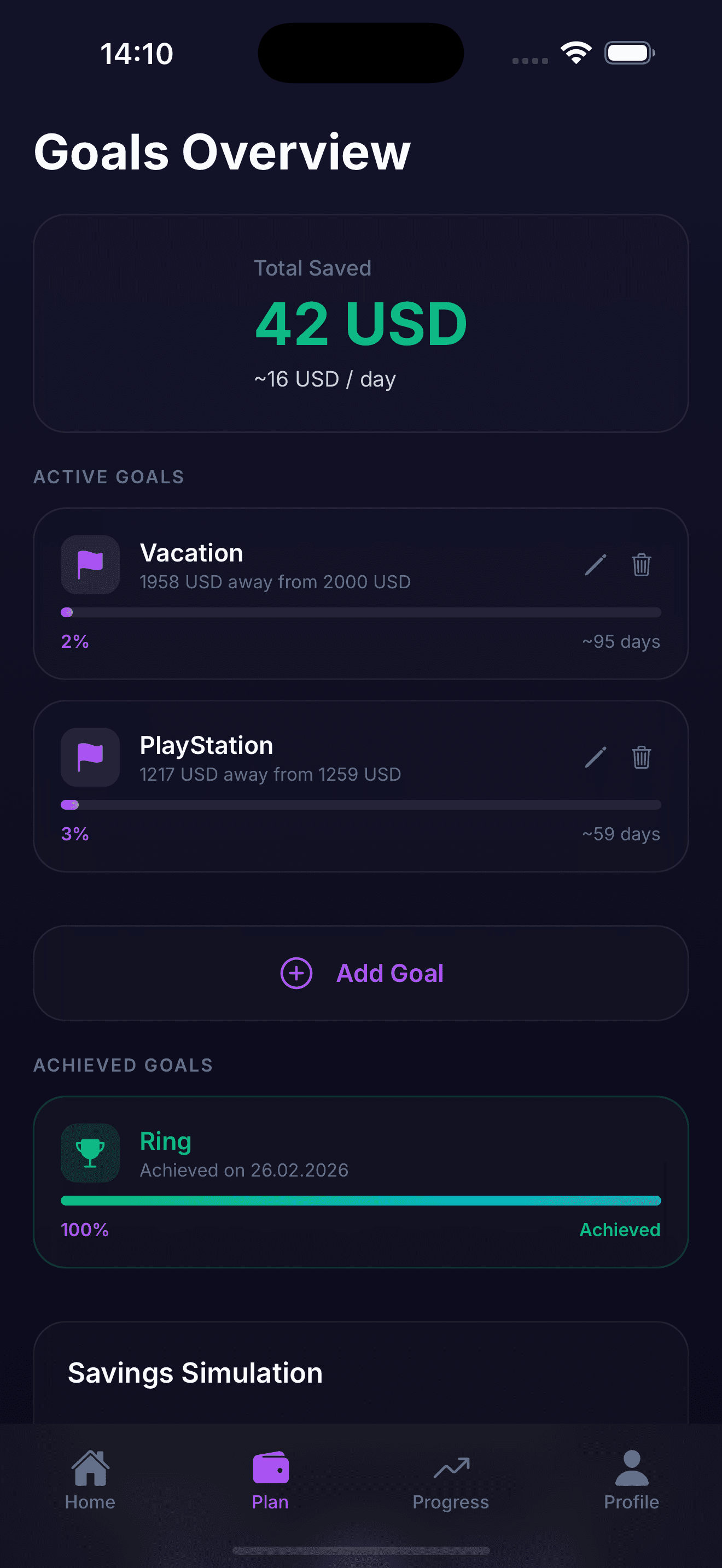Delete the Vacation goal via trash icon
Viewport: 722px width, 1568px height.
coord(640,565)
